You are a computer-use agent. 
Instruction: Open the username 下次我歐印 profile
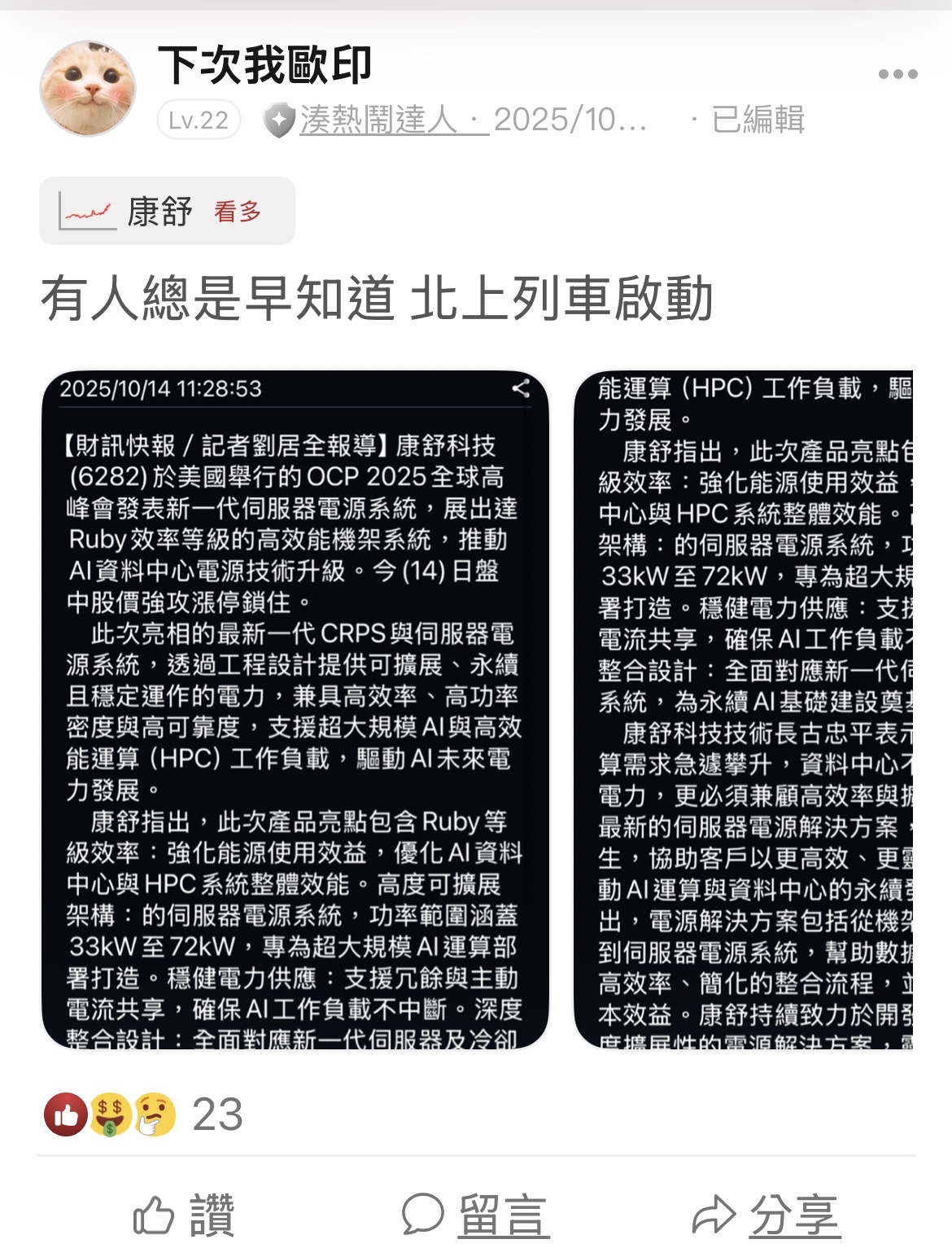(x=265, y=65)
